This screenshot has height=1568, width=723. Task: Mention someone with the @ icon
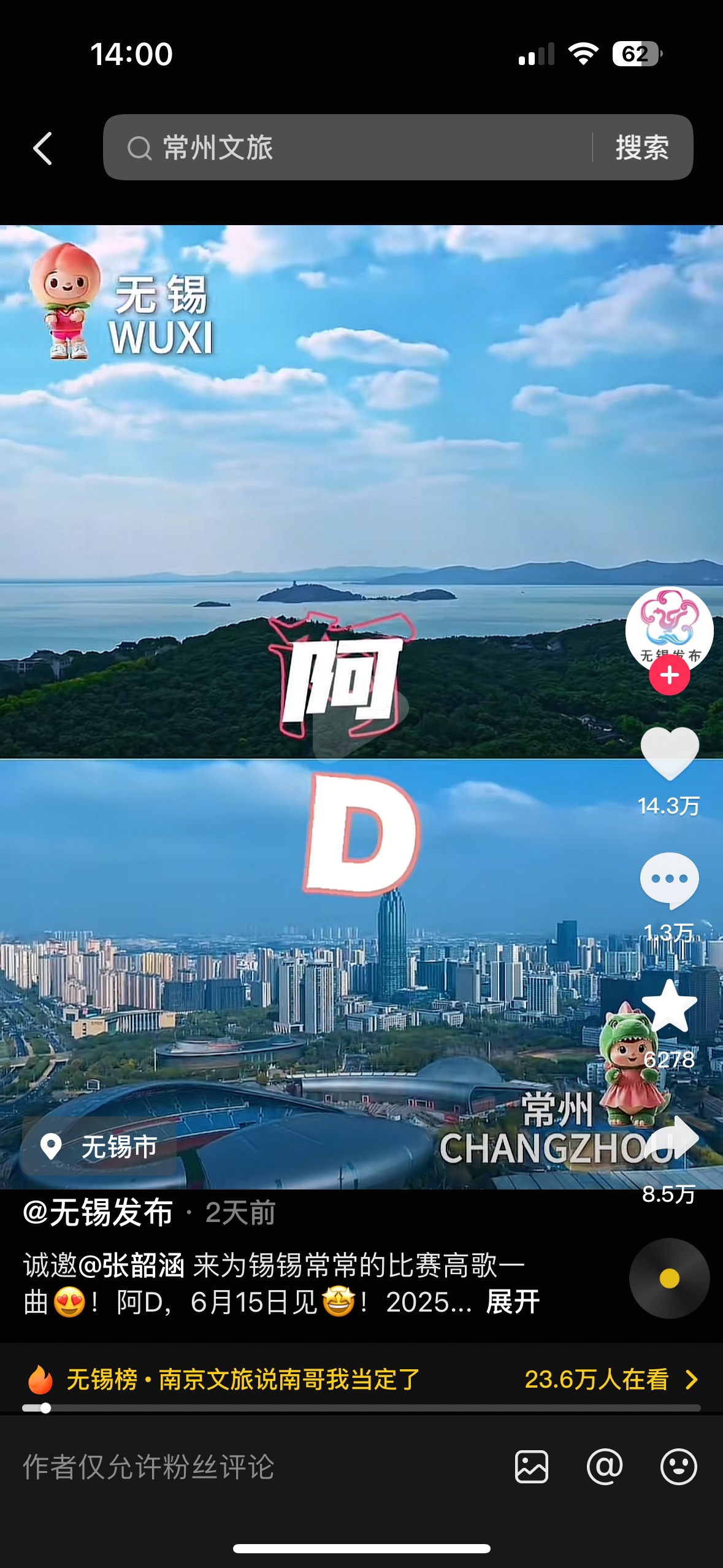point(605,1467)
